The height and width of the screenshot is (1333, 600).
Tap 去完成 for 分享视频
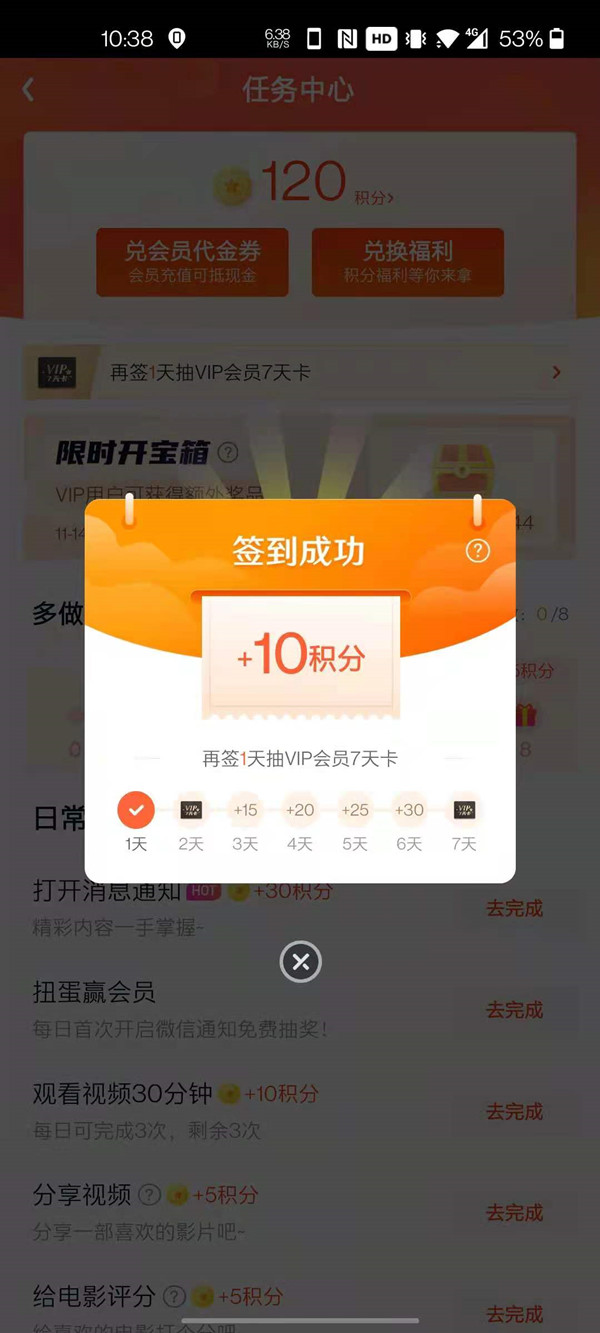(514, 1212)
